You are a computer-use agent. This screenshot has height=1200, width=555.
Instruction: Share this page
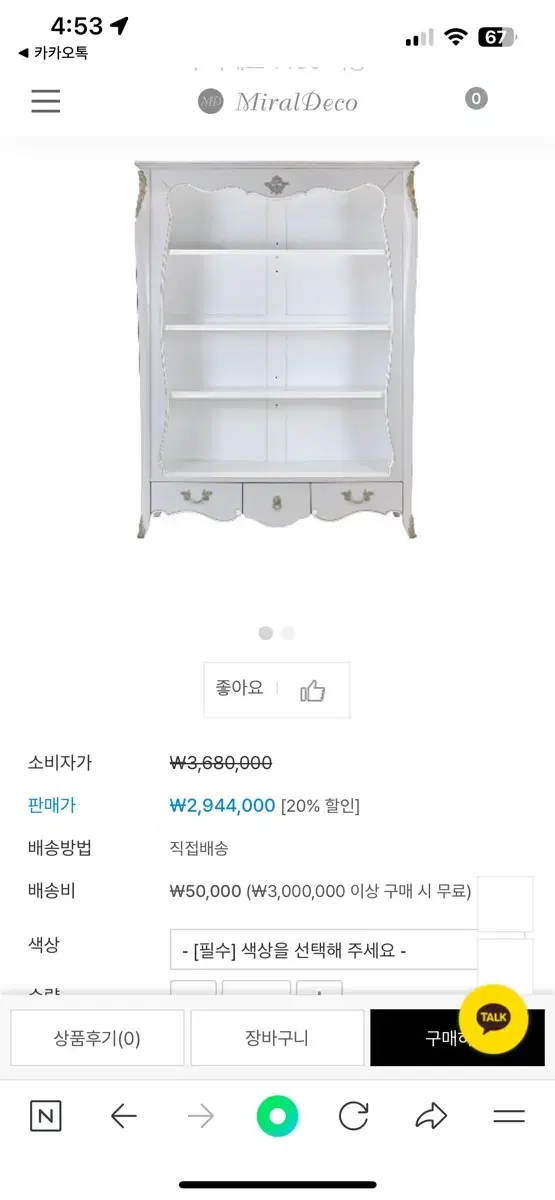pyautogui.click(x=431, y=1116)
